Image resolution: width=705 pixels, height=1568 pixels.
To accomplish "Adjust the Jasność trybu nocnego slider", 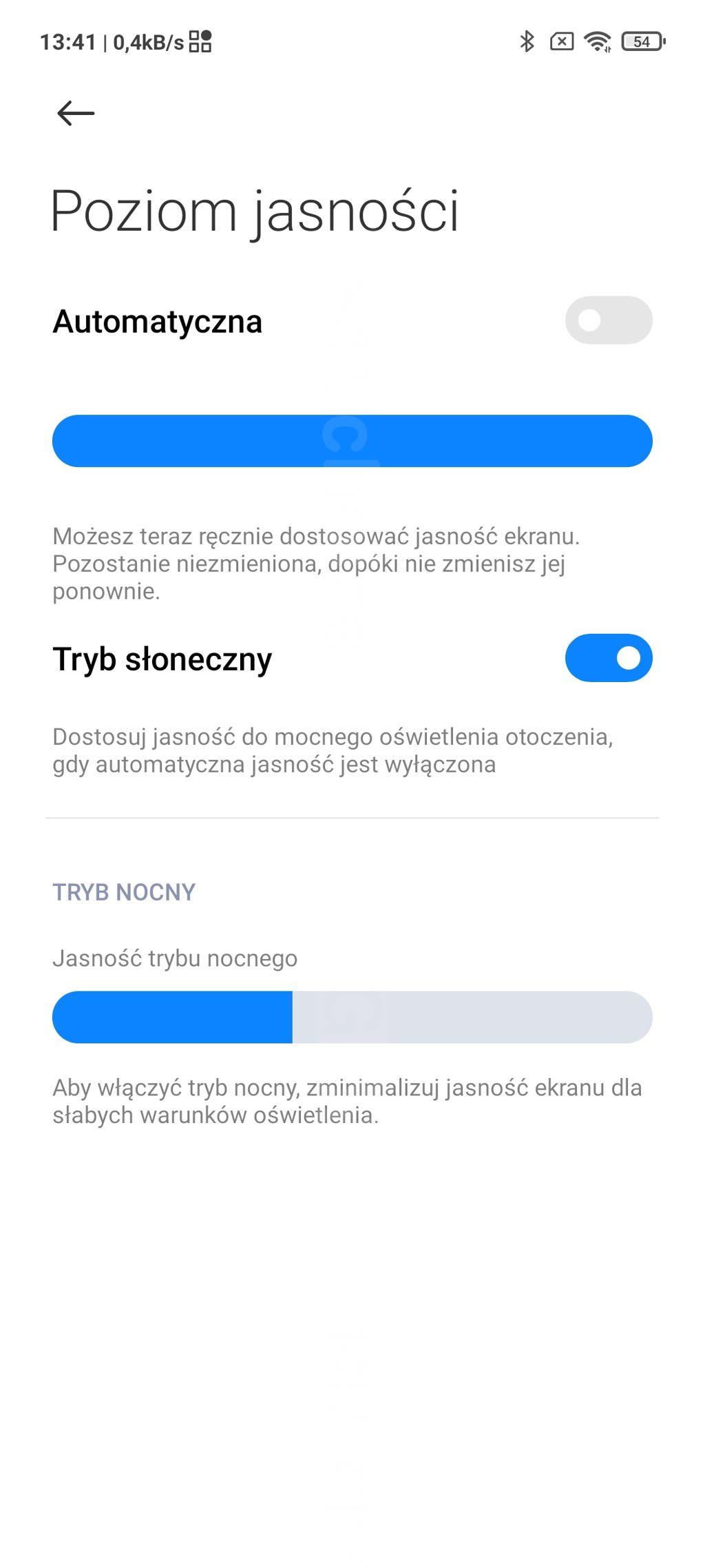I will coord(352,1017).
